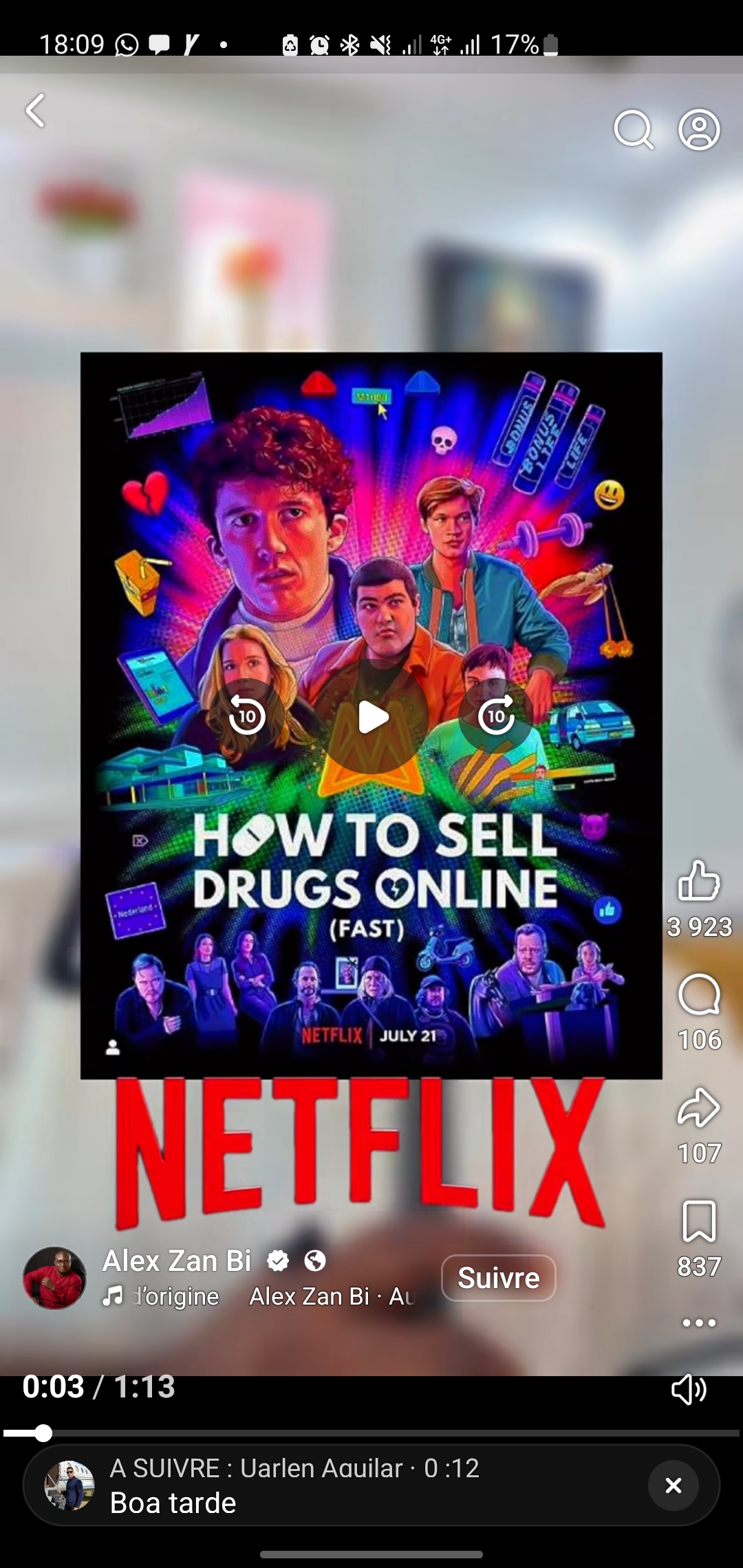
Task: Follow Alex Zan Bi with Suivre
Action: click(498, 1278)
